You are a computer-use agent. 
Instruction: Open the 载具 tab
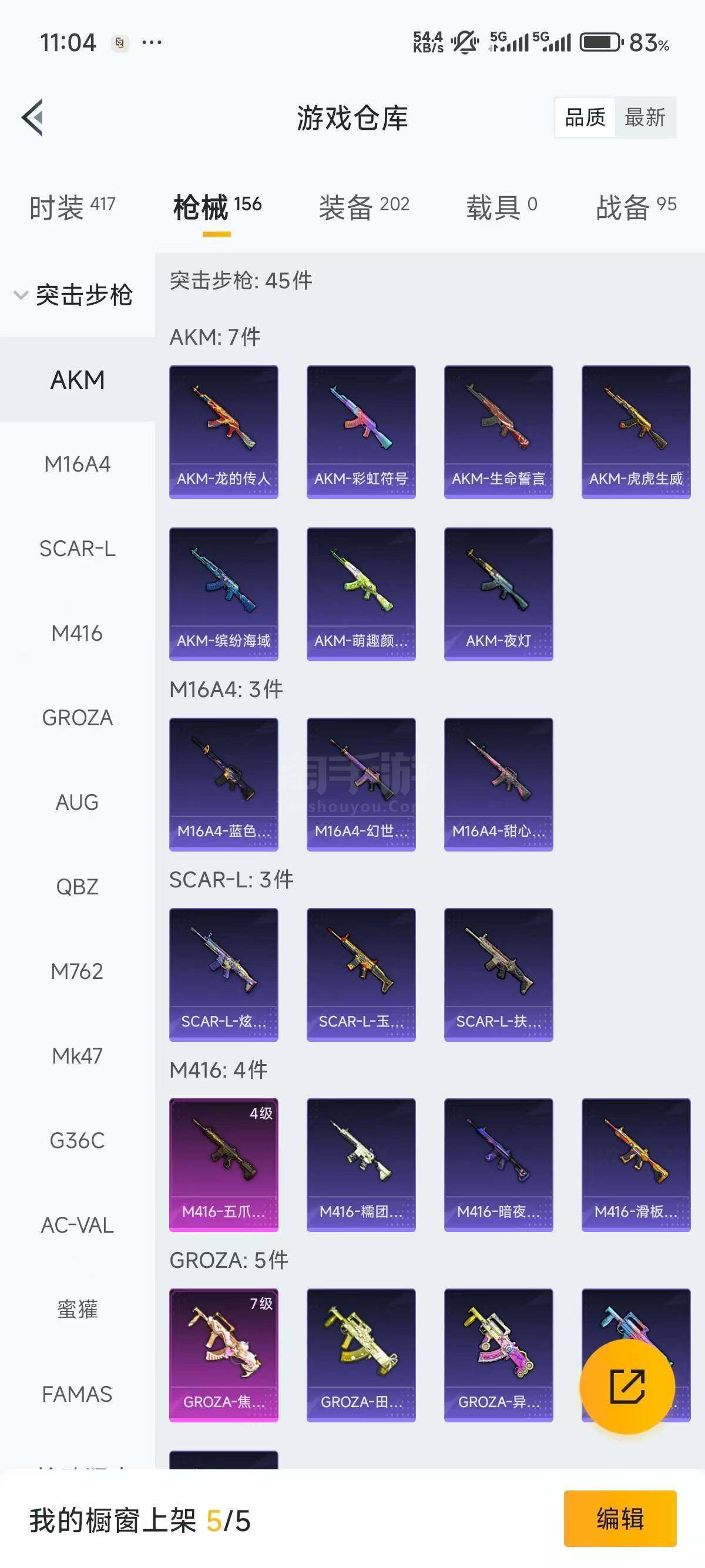click(501, 207)
